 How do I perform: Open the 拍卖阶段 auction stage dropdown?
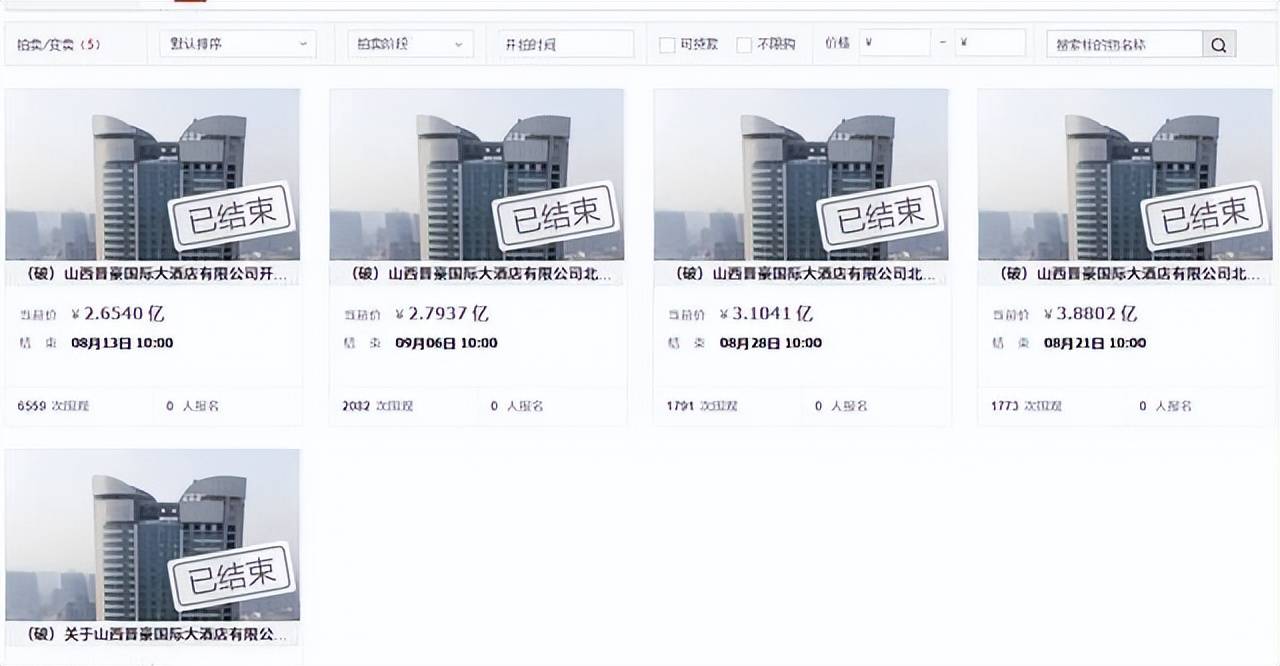pos(410,44)
